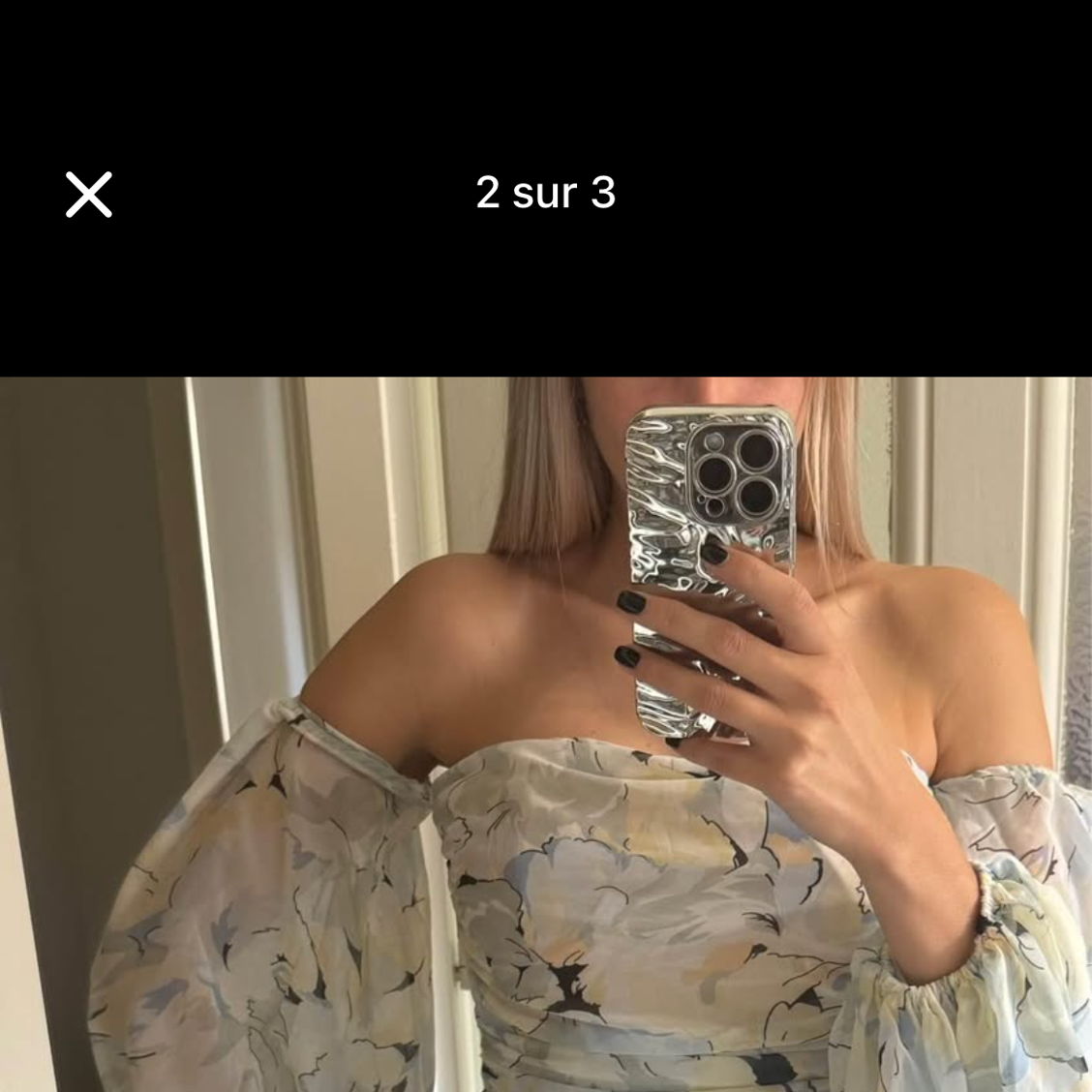Close the full-screen photo viewer
The image size is (1092, 1092).
click(88, 195)
